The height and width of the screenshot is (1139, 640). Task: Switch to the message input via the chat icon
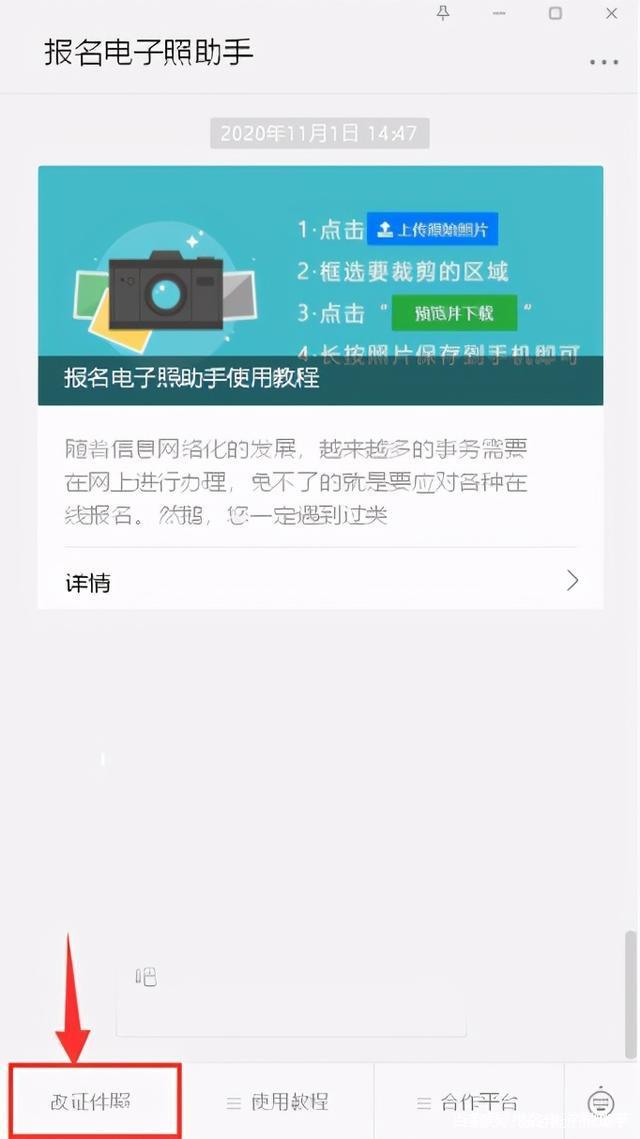pos(600,1102)
